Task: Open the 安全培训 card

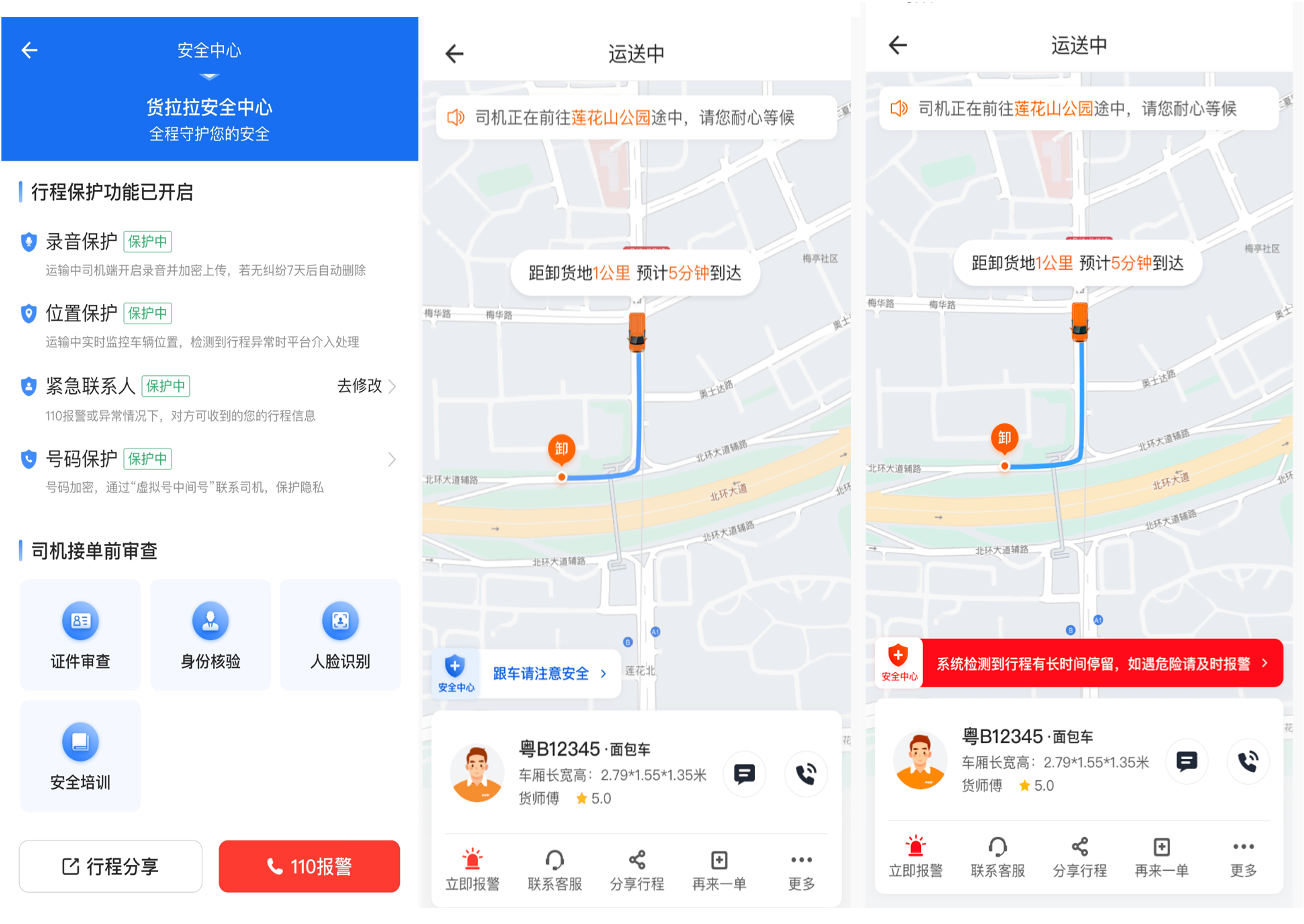Action: tap(80, 755)
